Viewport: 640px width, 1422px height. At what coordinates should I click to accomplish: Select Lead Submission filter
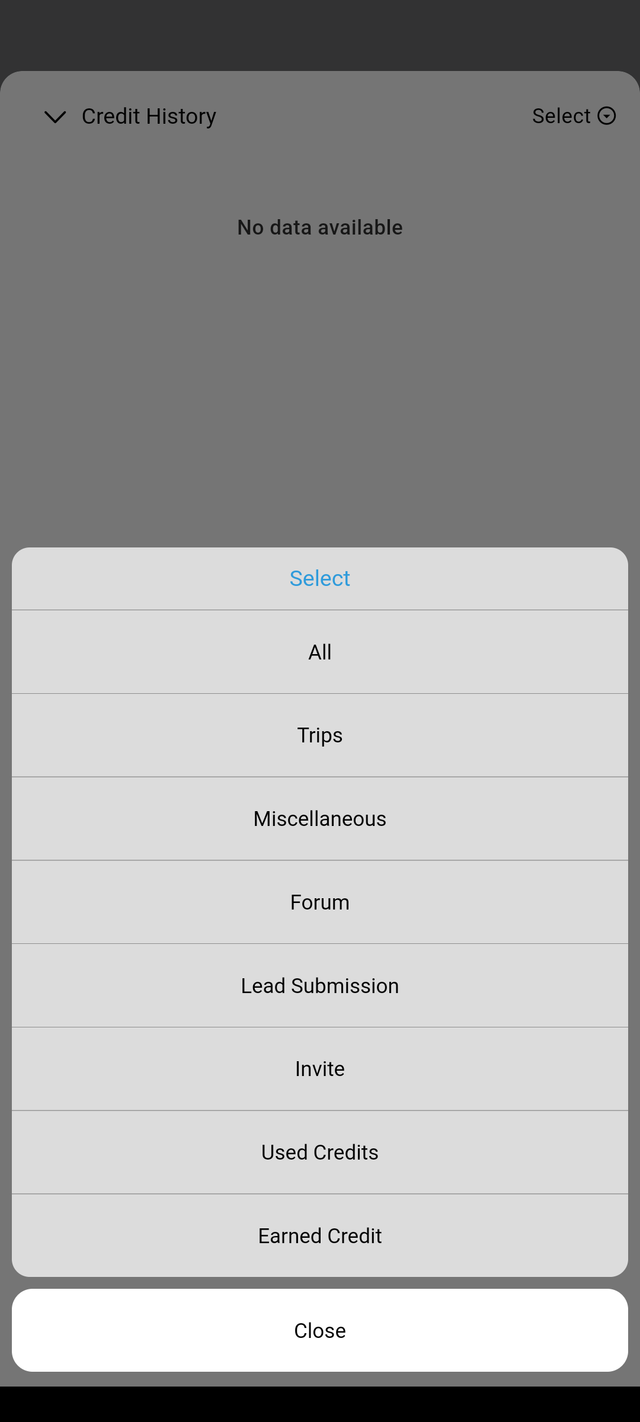pos(320,986)
